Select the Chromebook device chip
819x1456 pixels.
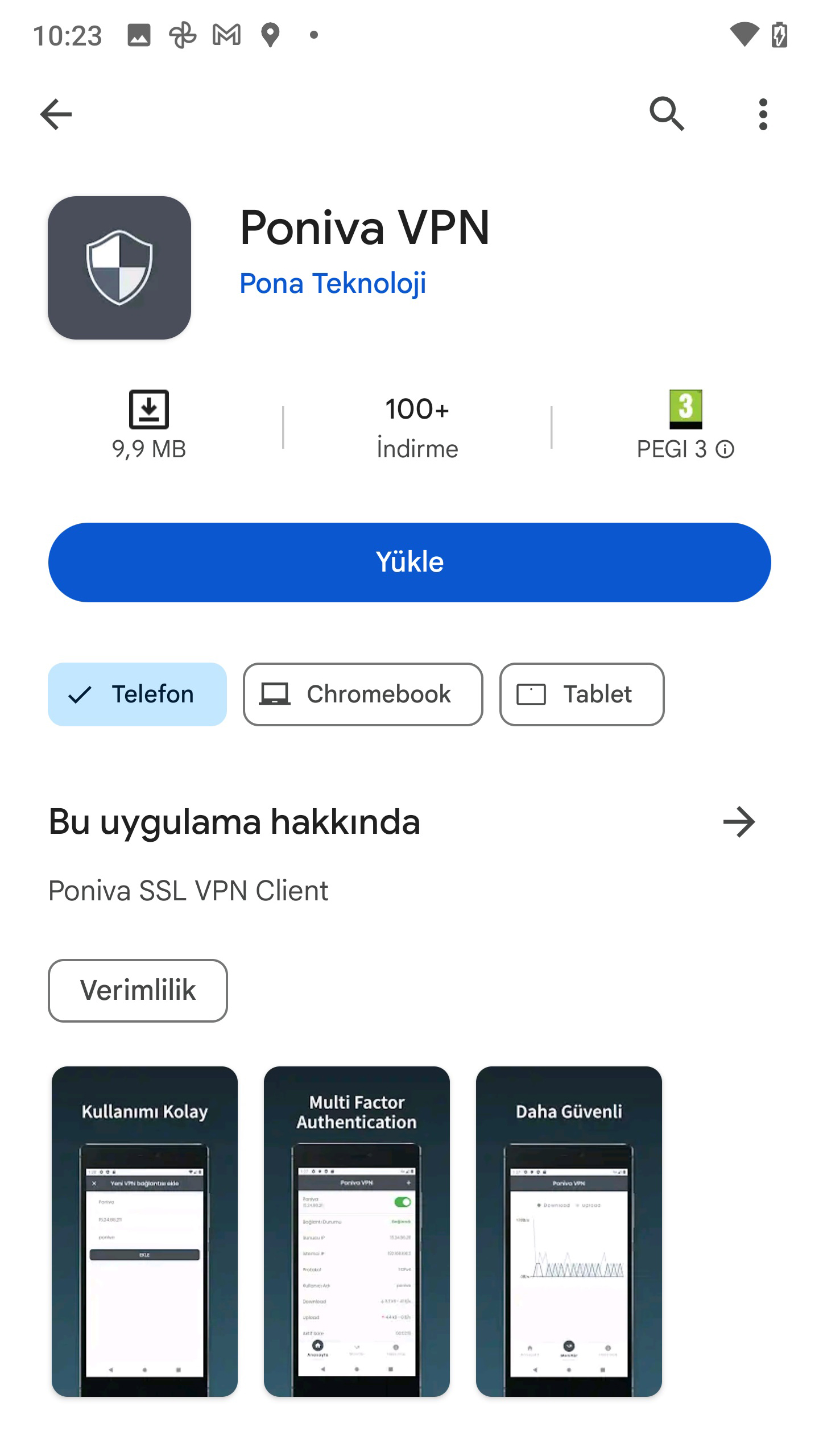363,694
